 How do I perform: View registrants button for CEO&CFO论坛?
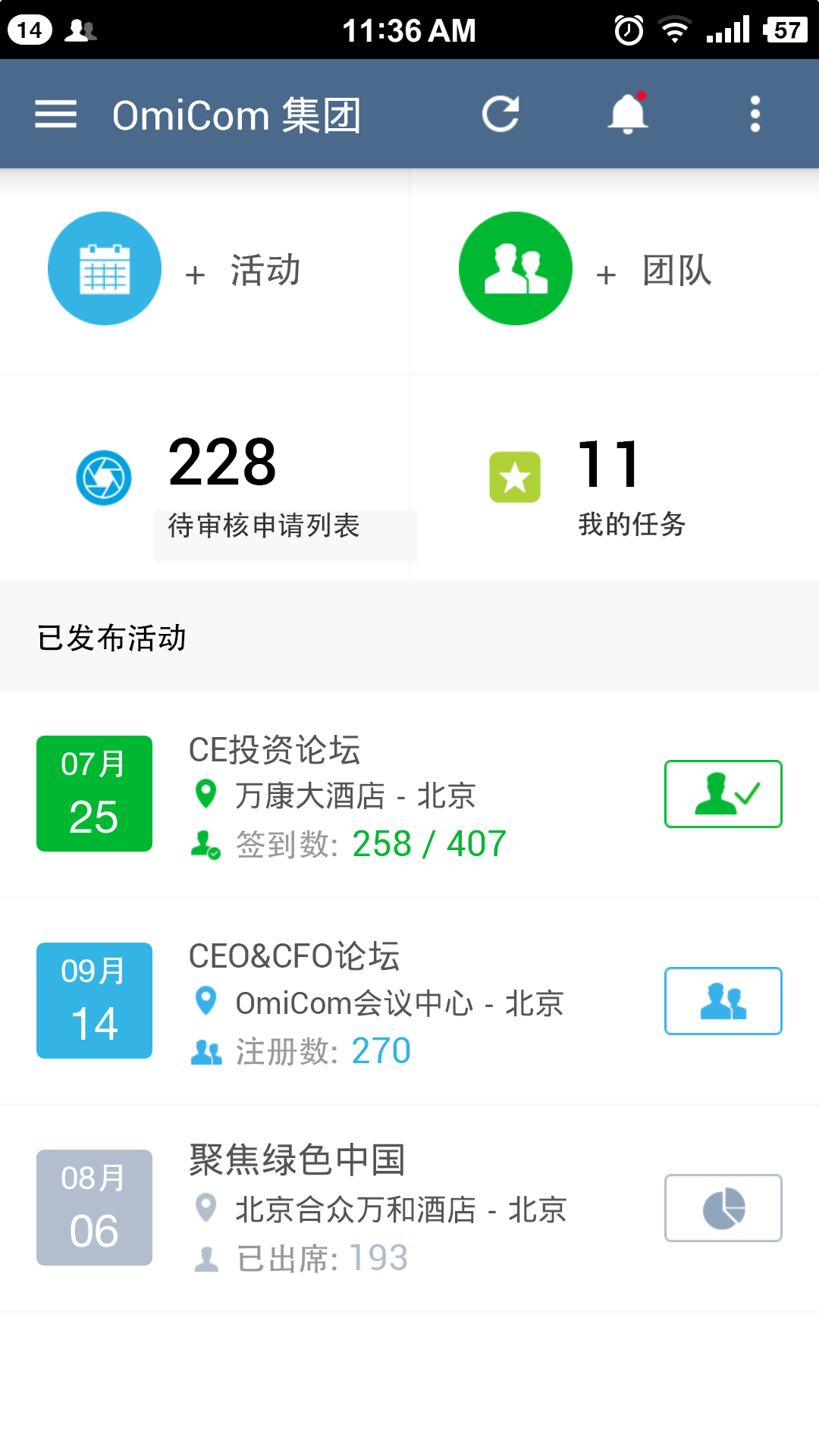click(723, 1001)
